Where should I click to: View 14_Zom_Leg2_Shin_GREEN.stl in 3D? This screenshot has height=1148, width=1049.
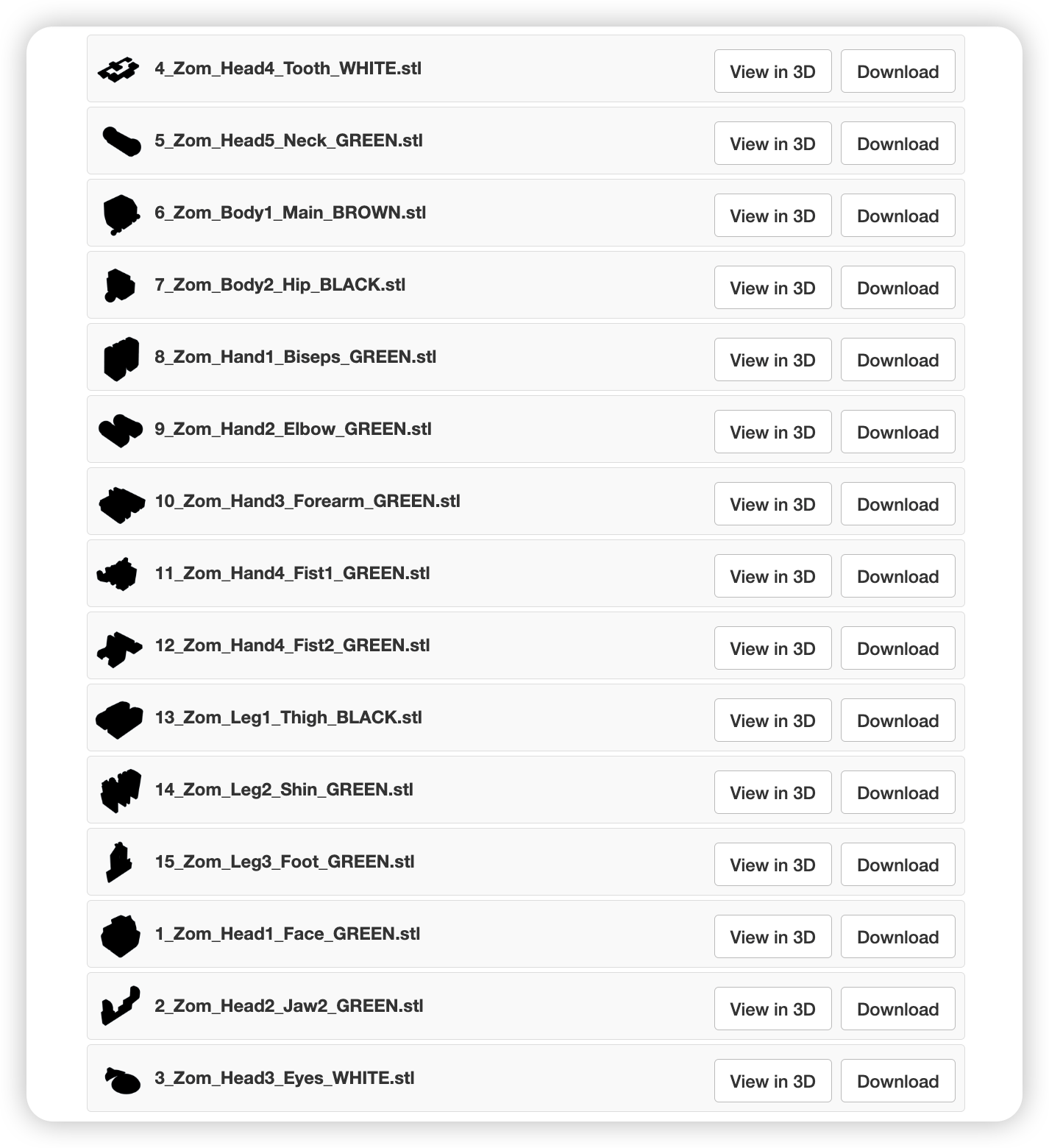click(x=772, y=793)
